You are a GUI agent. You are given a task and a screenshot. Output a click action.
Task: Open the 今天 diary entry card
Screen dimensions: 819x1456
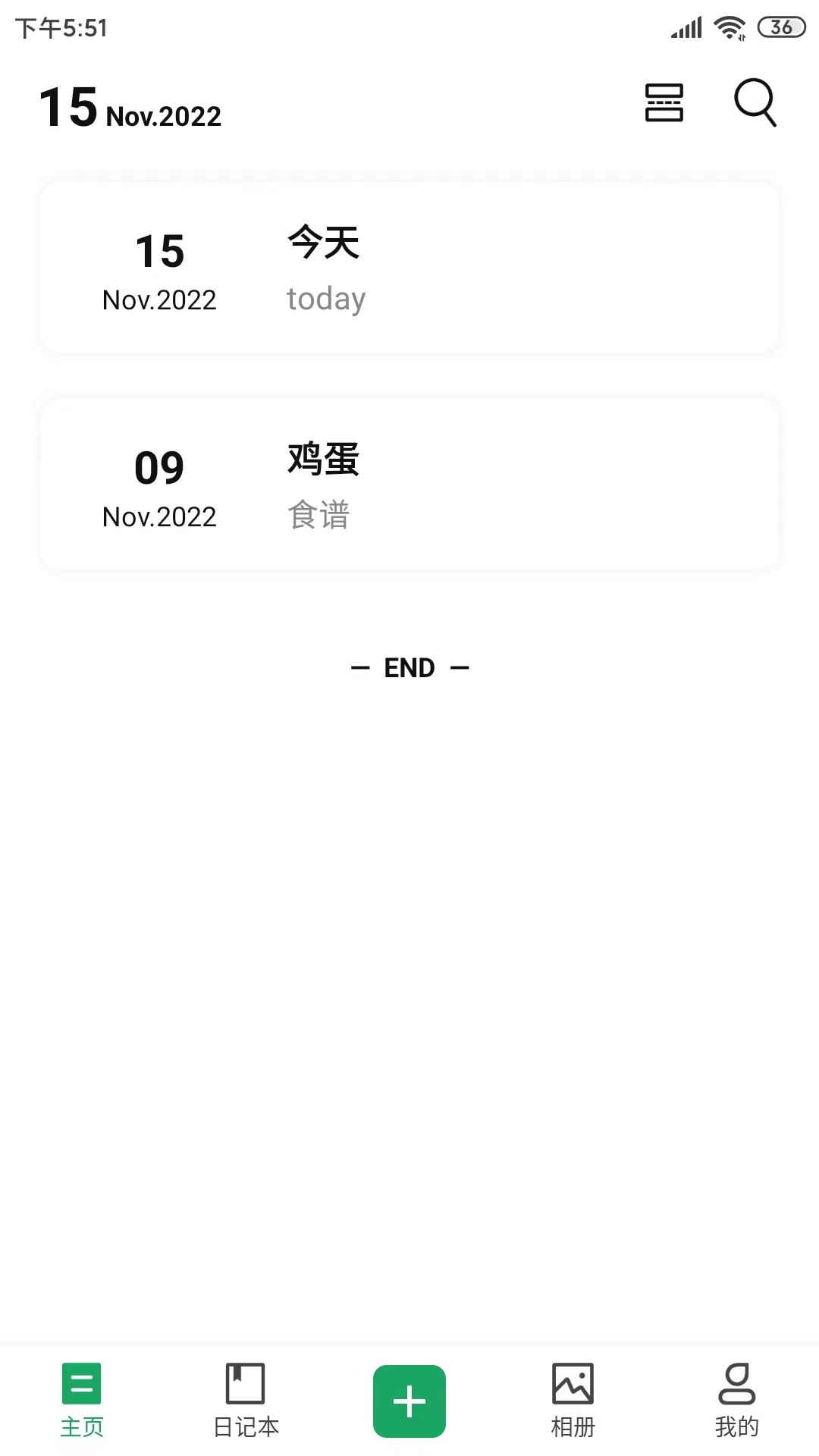click(x=409, y=268)
